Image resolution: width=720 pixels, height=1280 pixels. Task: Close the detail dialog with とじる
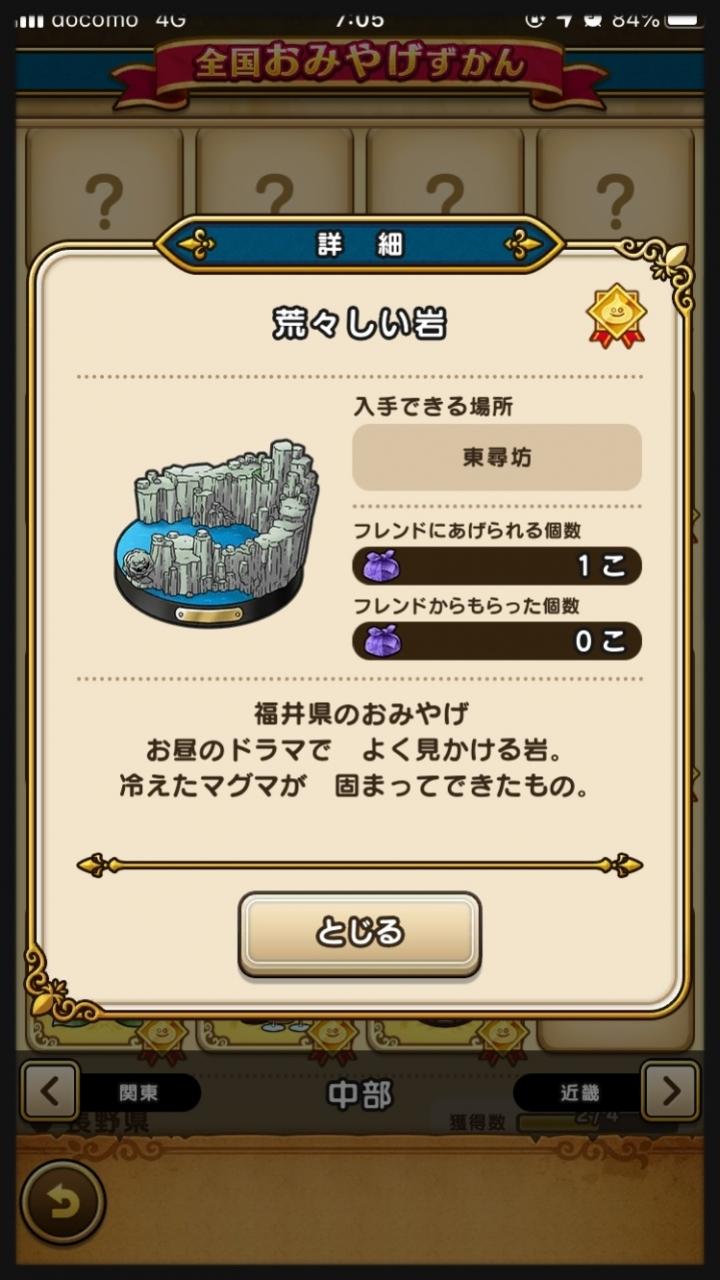tap(360, 932)
